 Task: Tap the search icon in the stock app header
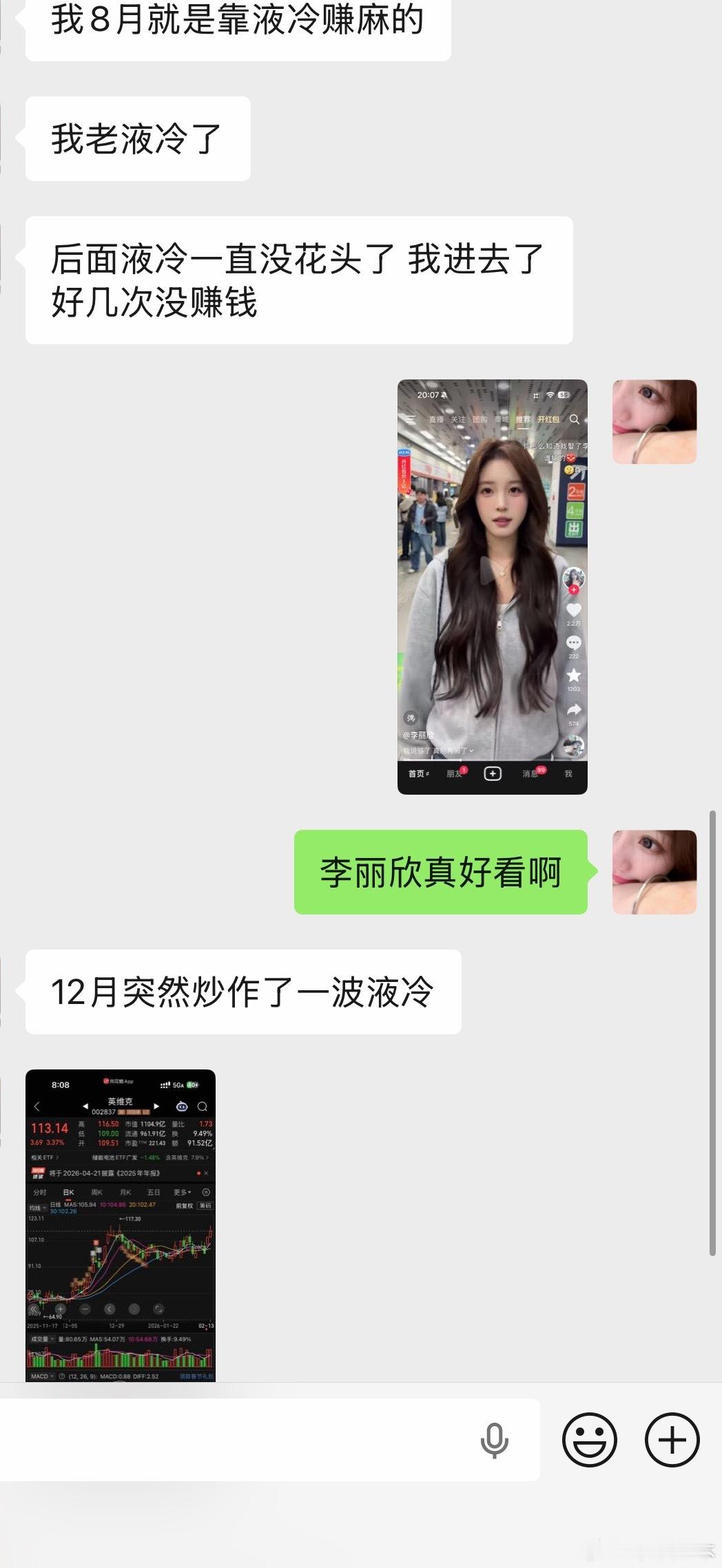[x=203, y=1107]
